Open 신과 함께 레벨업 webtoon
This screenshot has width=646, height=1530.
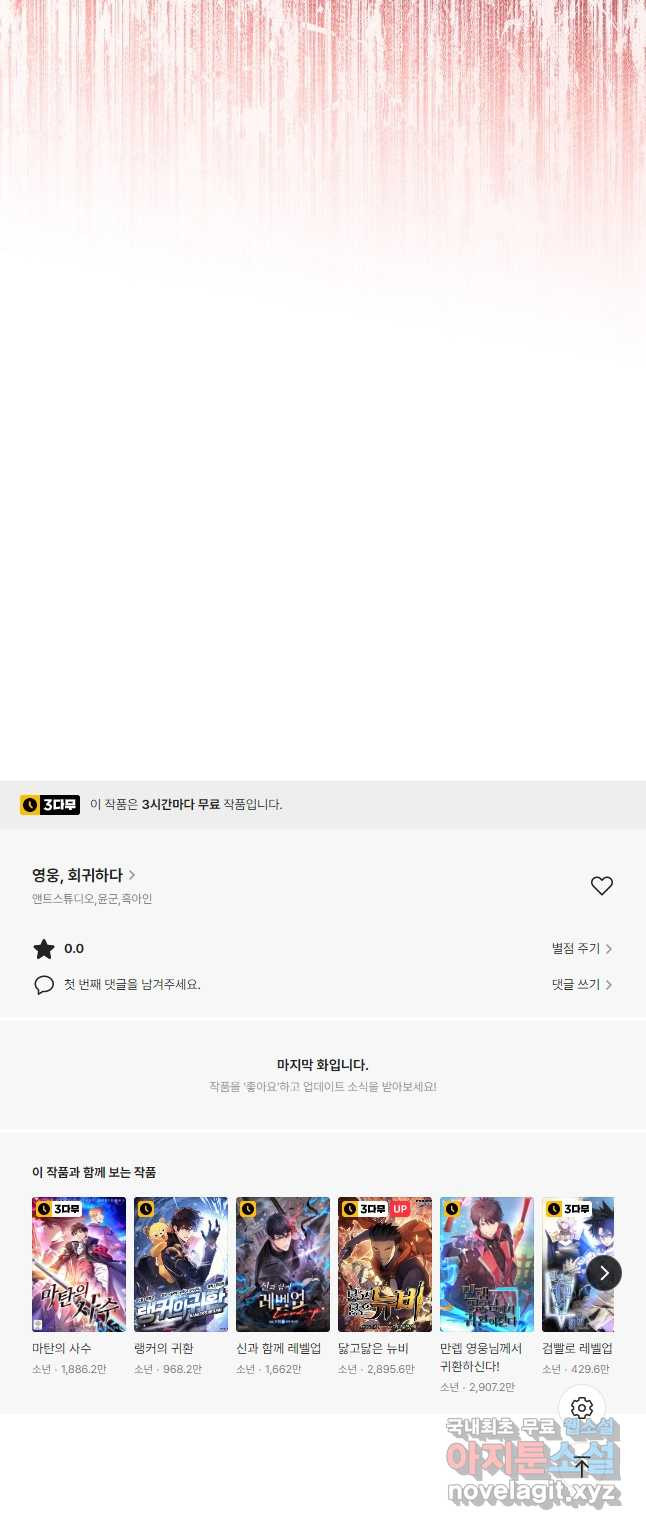tap(283, 1264)
